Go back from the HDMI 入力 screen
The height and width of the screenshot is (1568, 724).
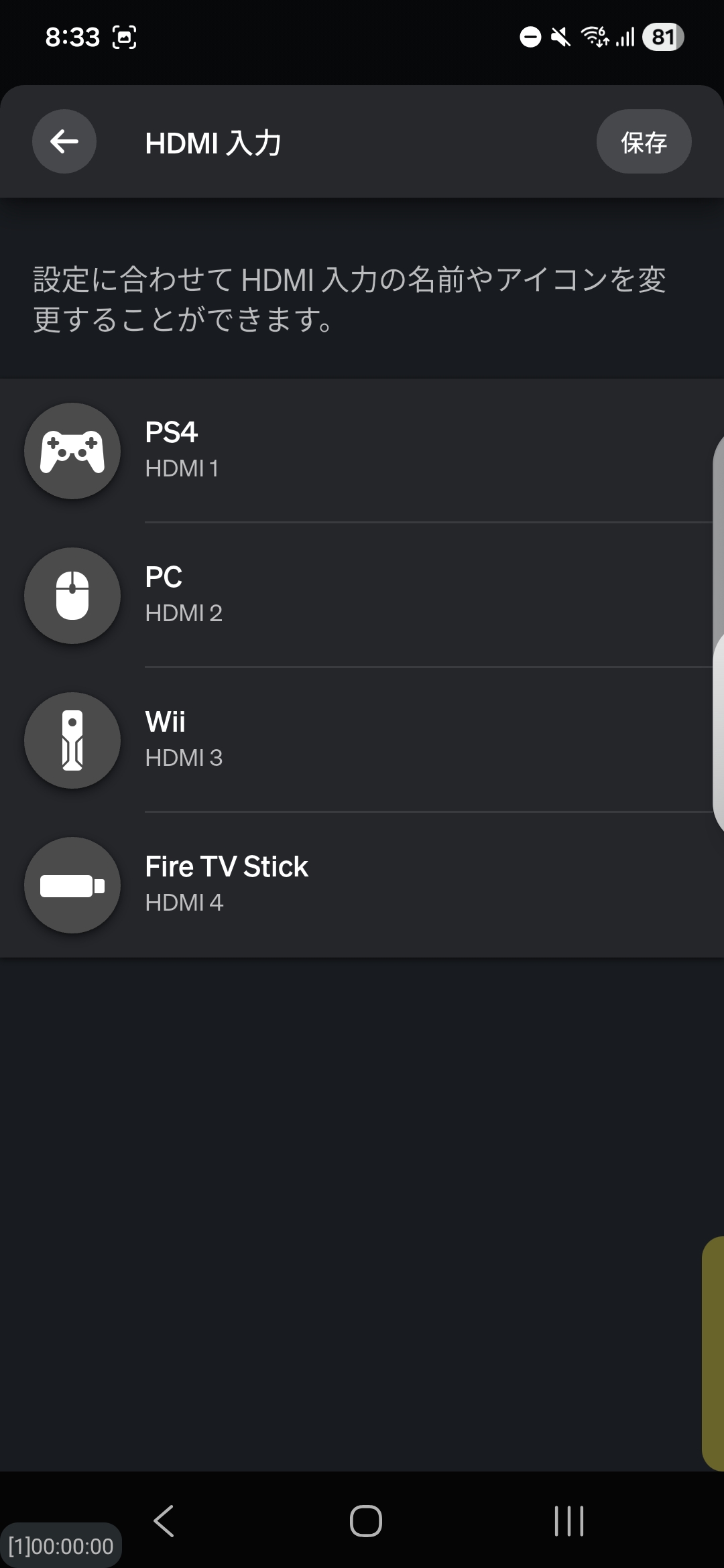(x=64, y=141)
